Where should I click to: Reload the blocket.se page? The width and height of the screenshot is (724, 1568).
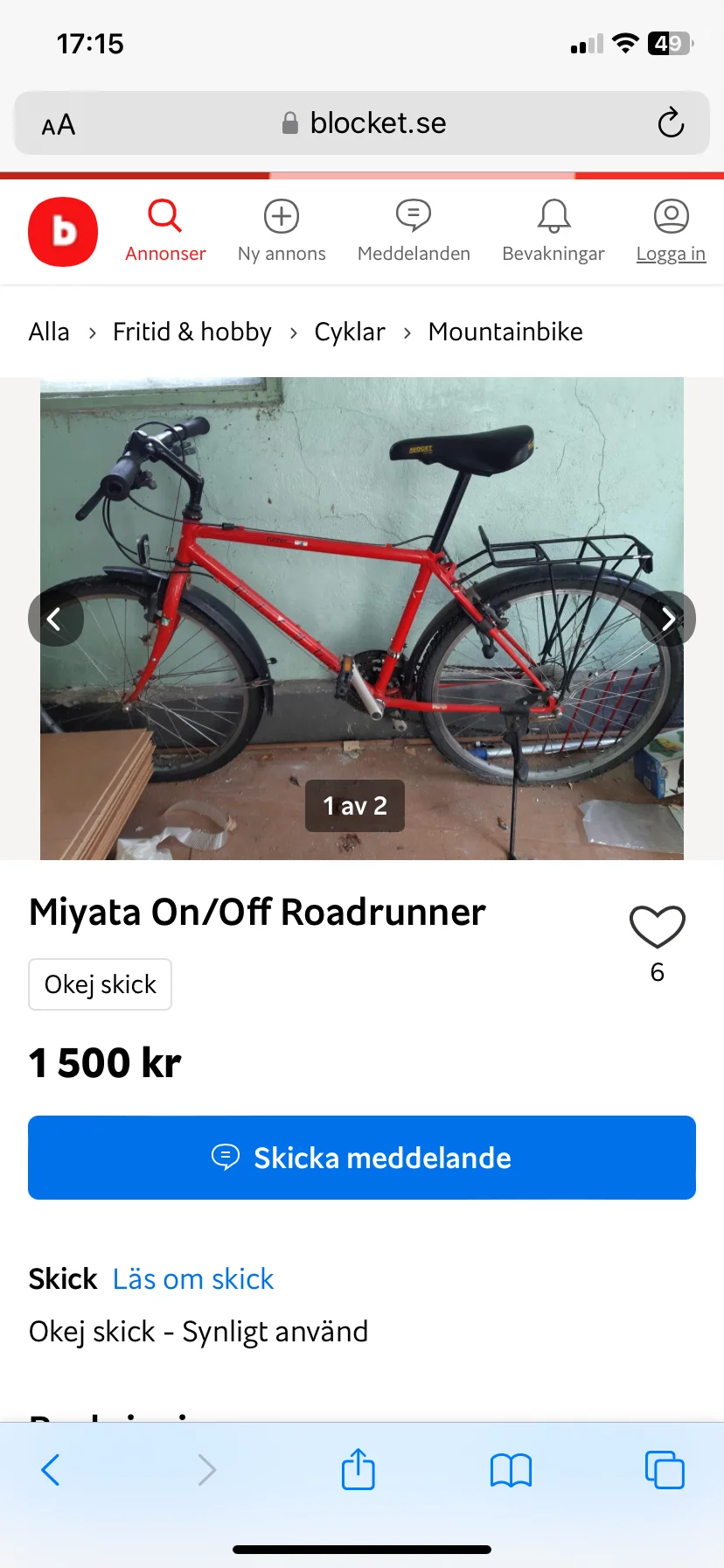(671, 123)
